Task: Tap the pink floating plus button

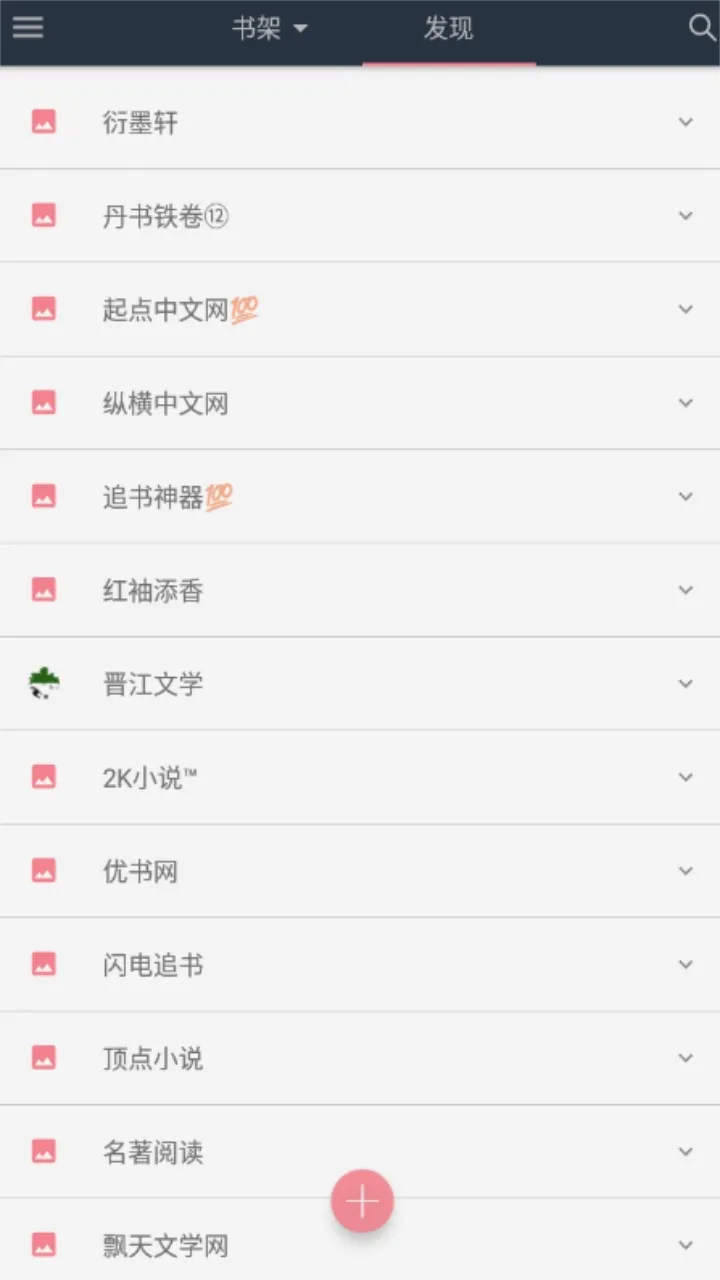Action: 362,1201
